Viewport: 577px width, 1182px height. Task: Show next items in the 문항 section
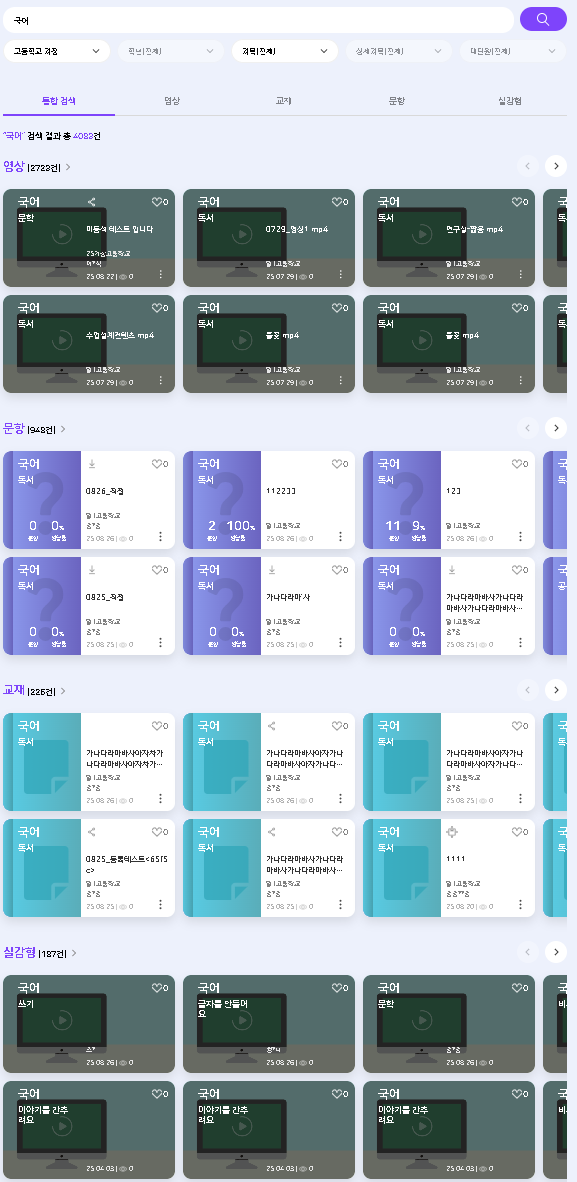point(556,428)
